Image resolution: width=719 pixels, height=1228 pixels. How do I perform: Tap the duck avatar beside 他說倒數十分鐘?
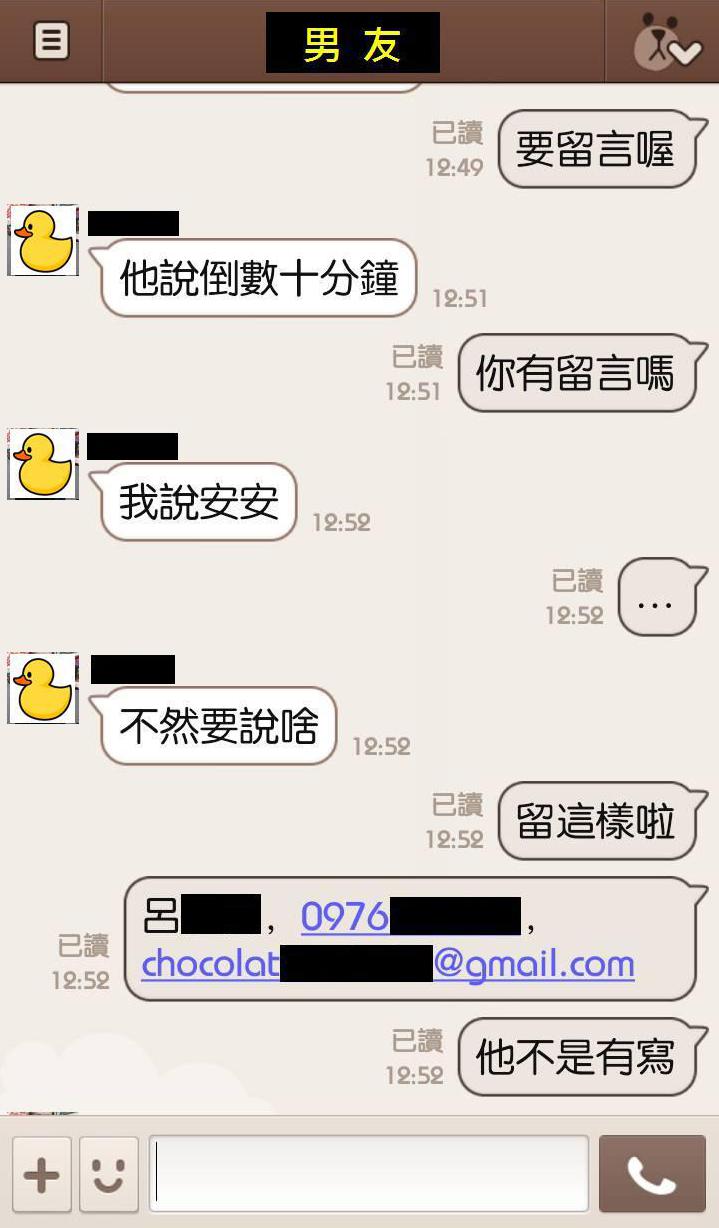pos(43,240)
